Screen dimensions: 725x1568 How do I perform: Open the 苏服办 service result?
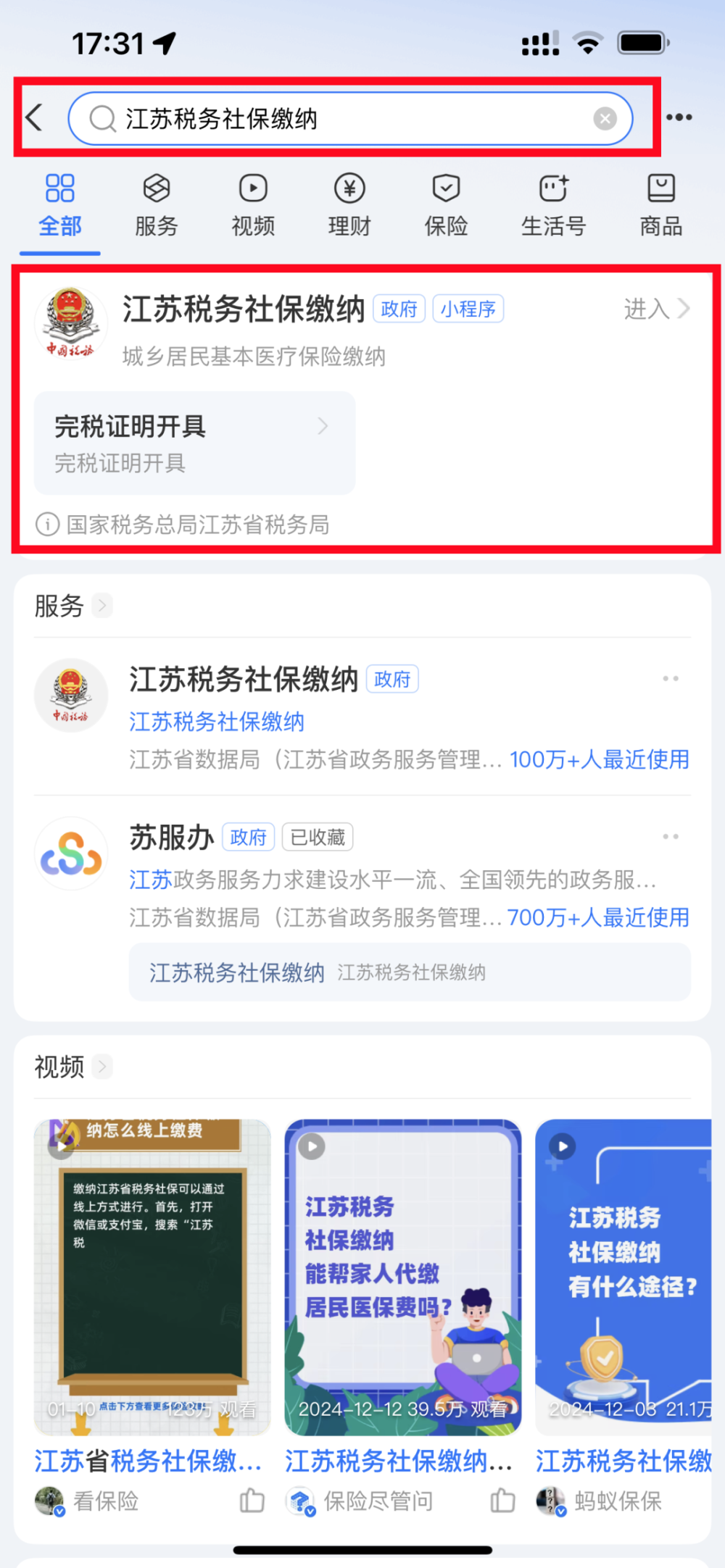173,838
